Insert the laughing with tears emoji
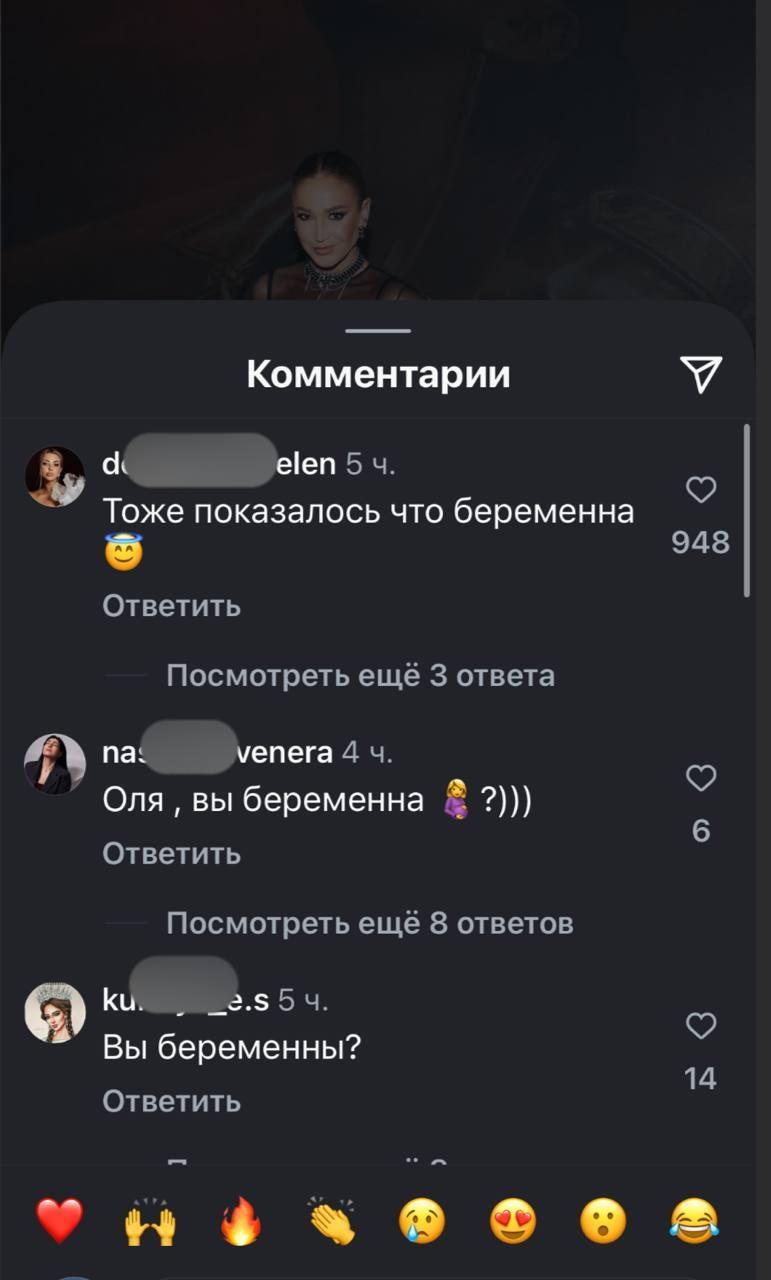771x1280 pixels. (695, 1221)
